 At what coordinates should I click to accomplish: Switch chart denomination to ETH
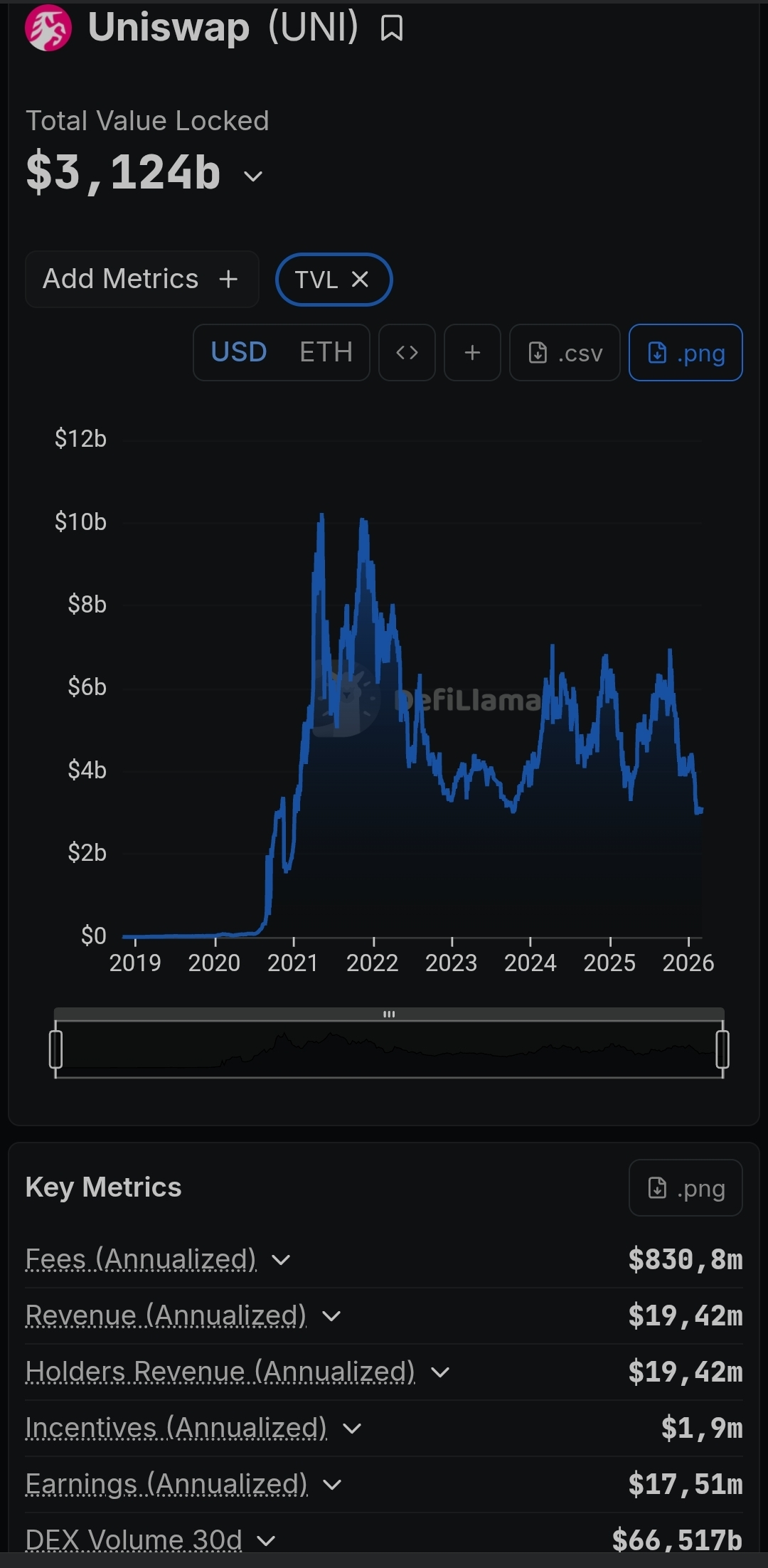(x=326, y=352)
